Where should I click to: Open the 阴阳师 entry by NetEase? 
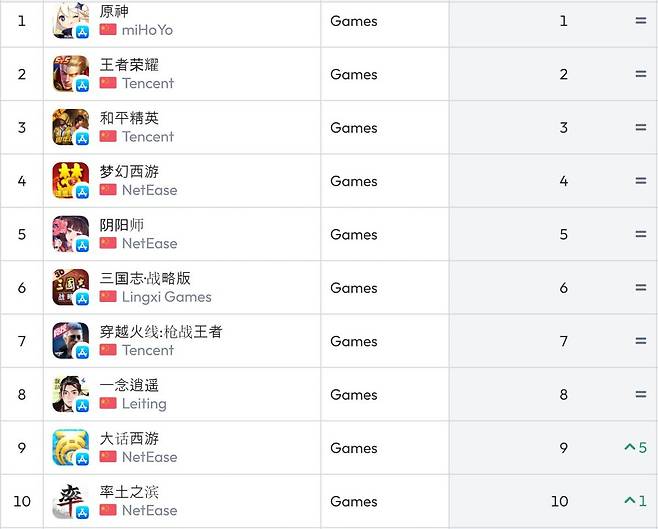122,225
